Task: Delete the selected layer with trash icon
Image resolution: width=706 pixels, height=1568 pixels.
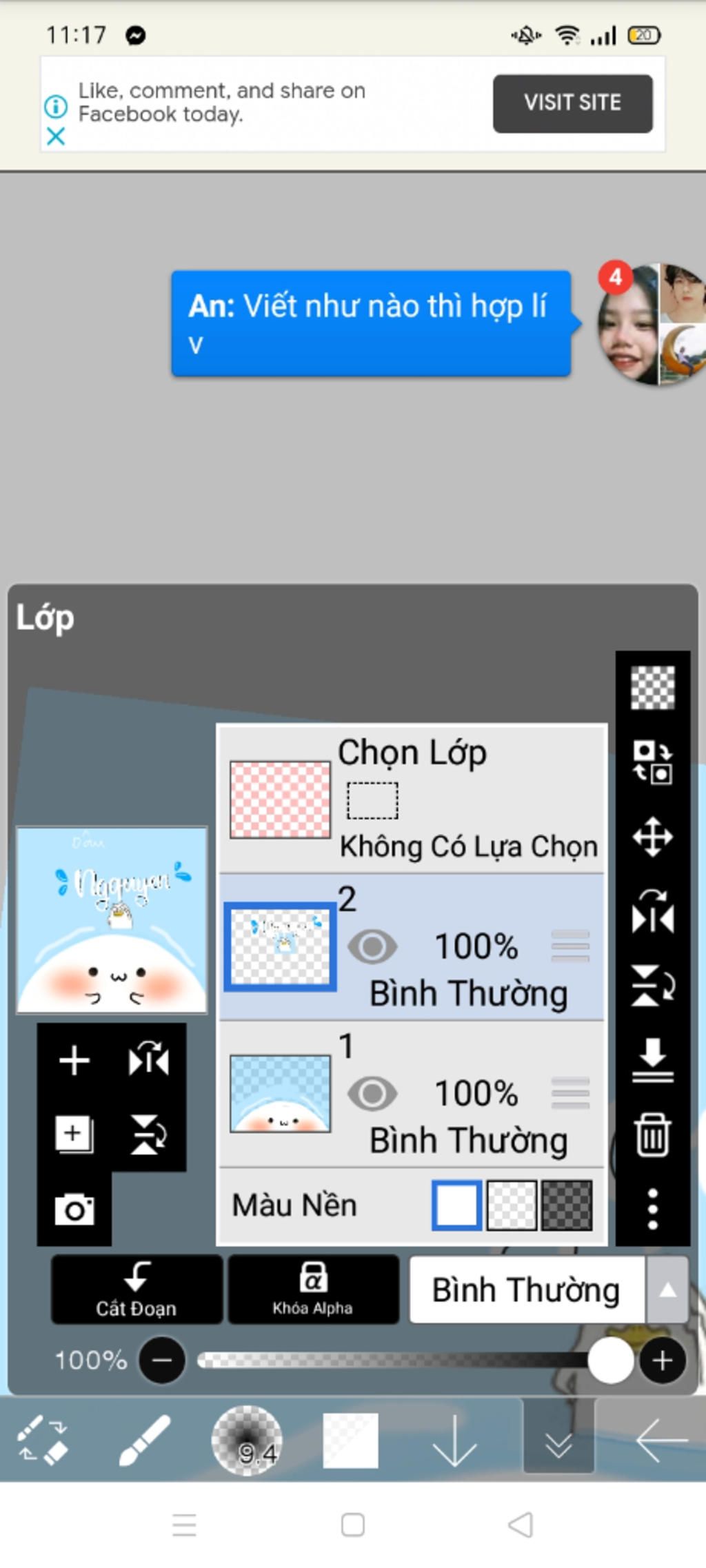Action: click(652, 1134)
